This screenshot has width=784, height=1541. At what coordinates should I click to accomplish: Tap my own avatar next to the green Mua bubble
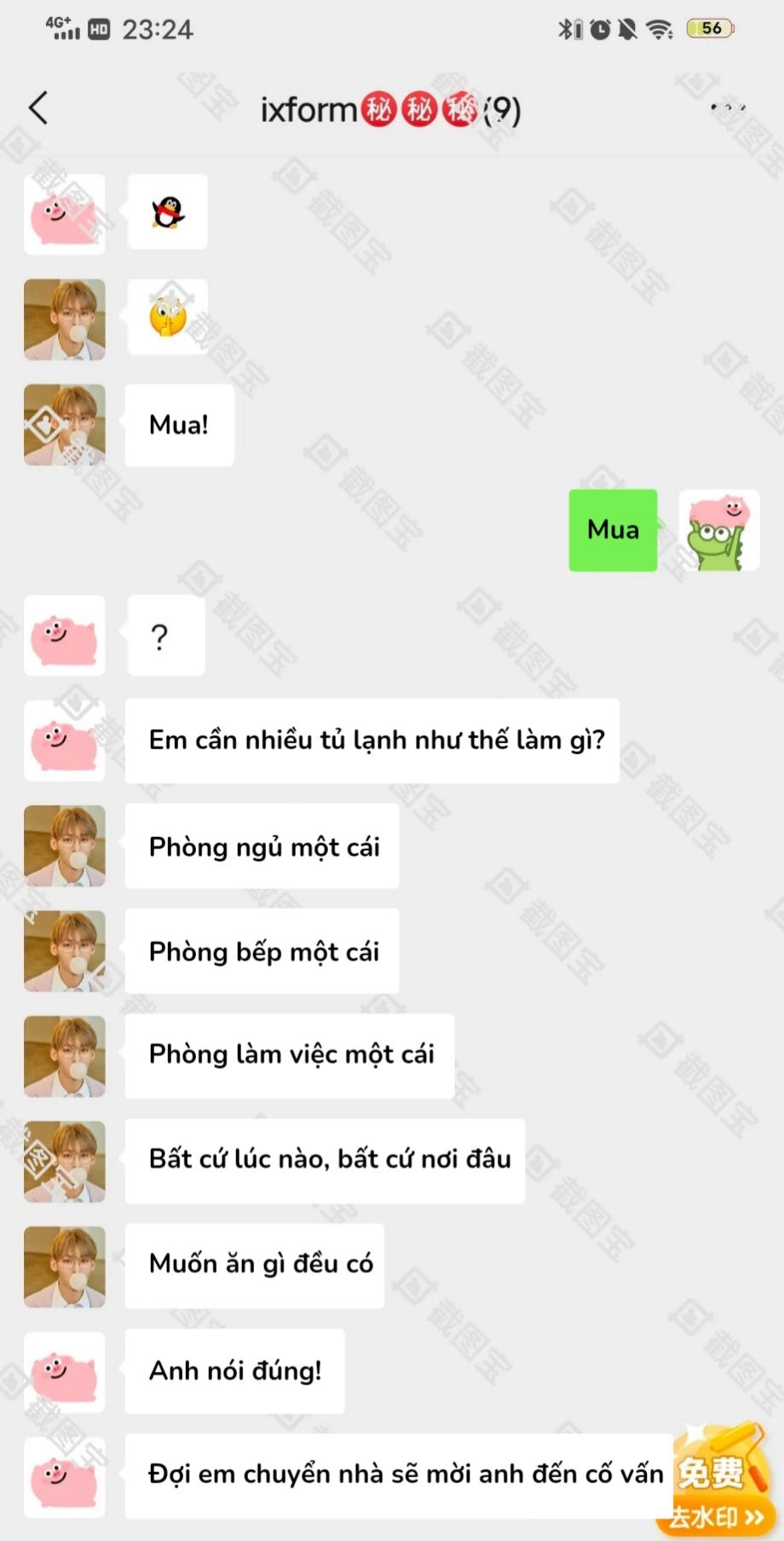tap(718, 530)
